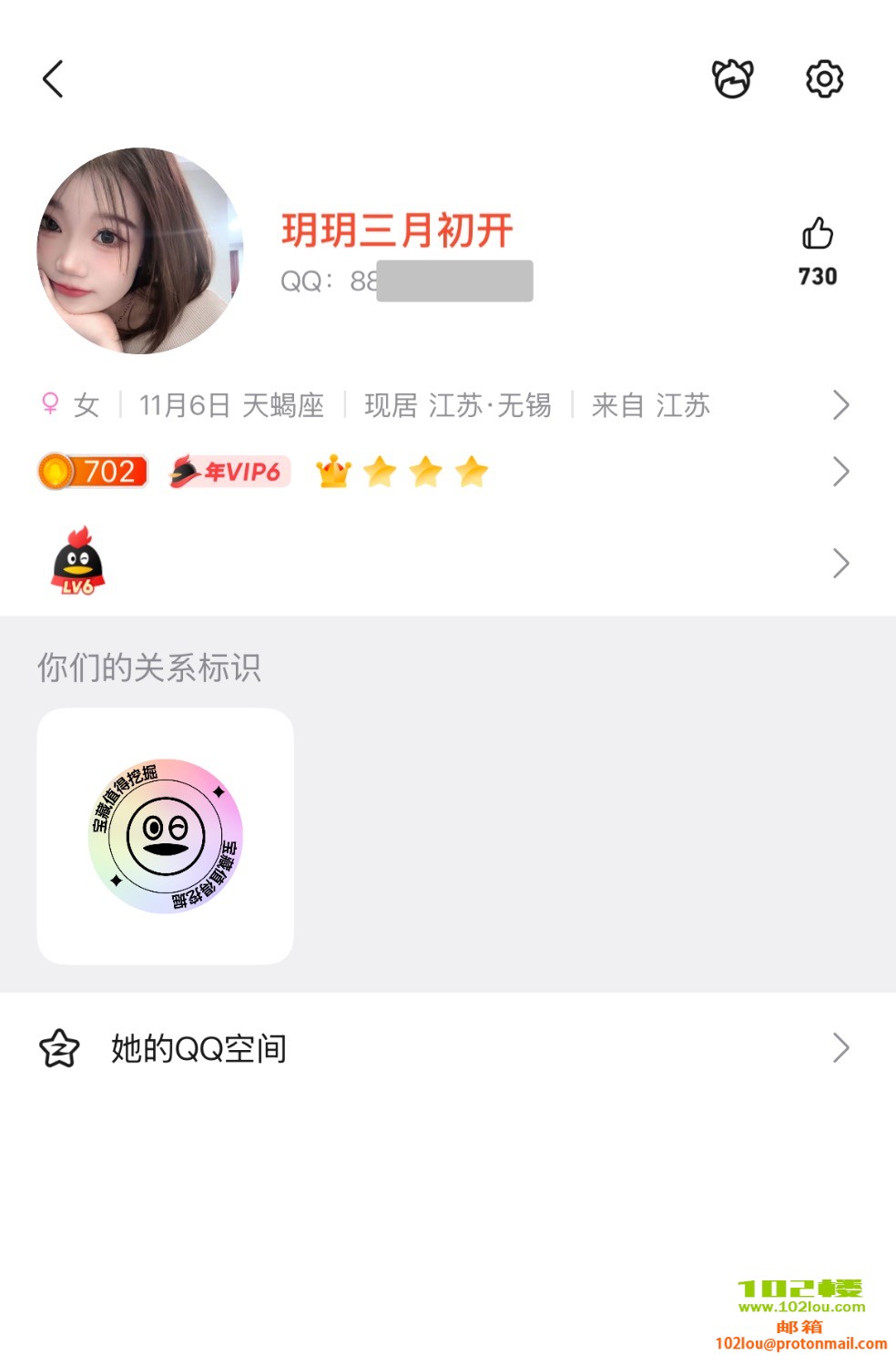The width and height of the screenshot is (896, 1366).
Task: View the profile avatar photo
Action: 139,250
